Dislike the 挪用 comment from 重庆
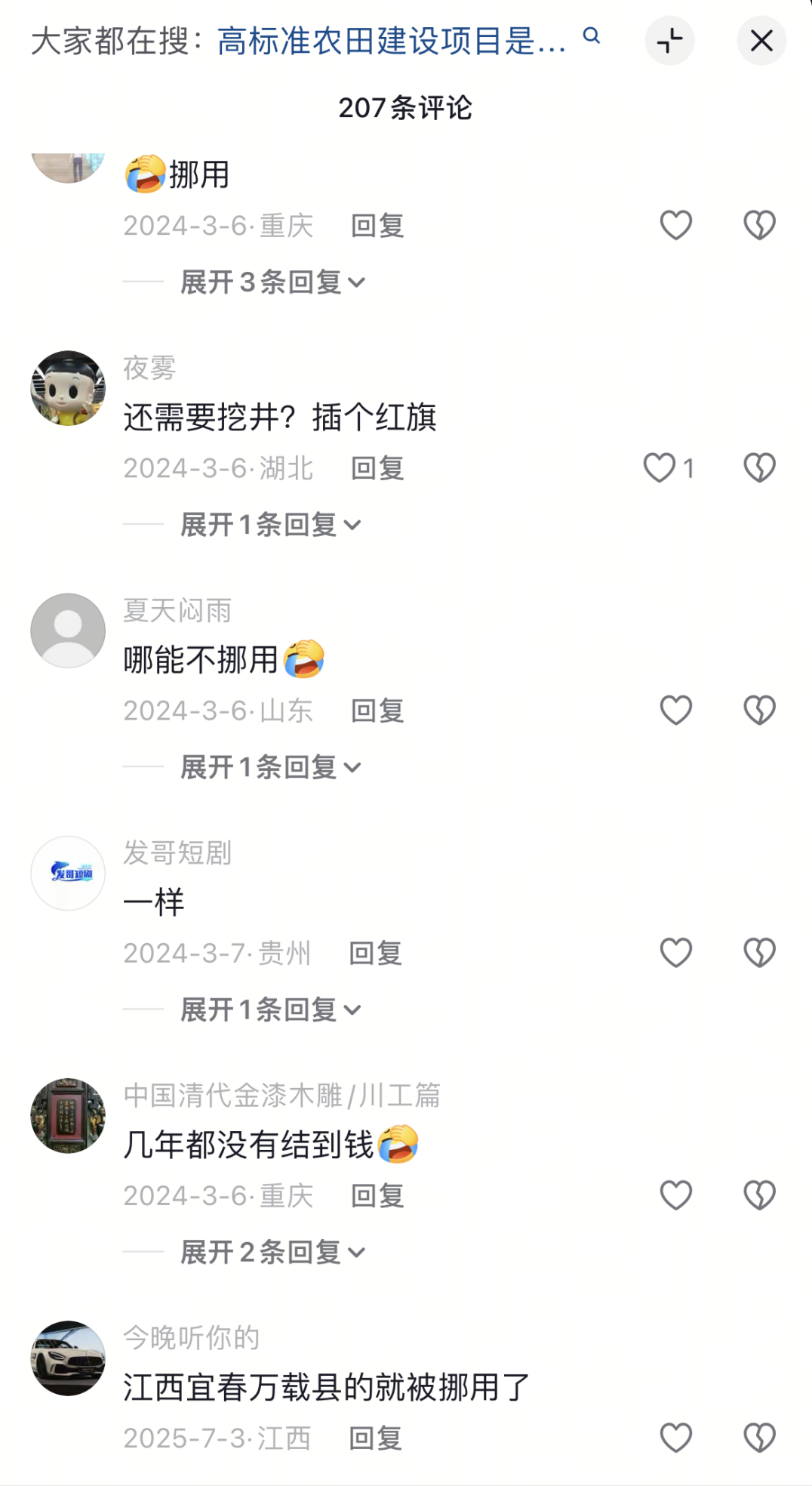 point(759,225)
